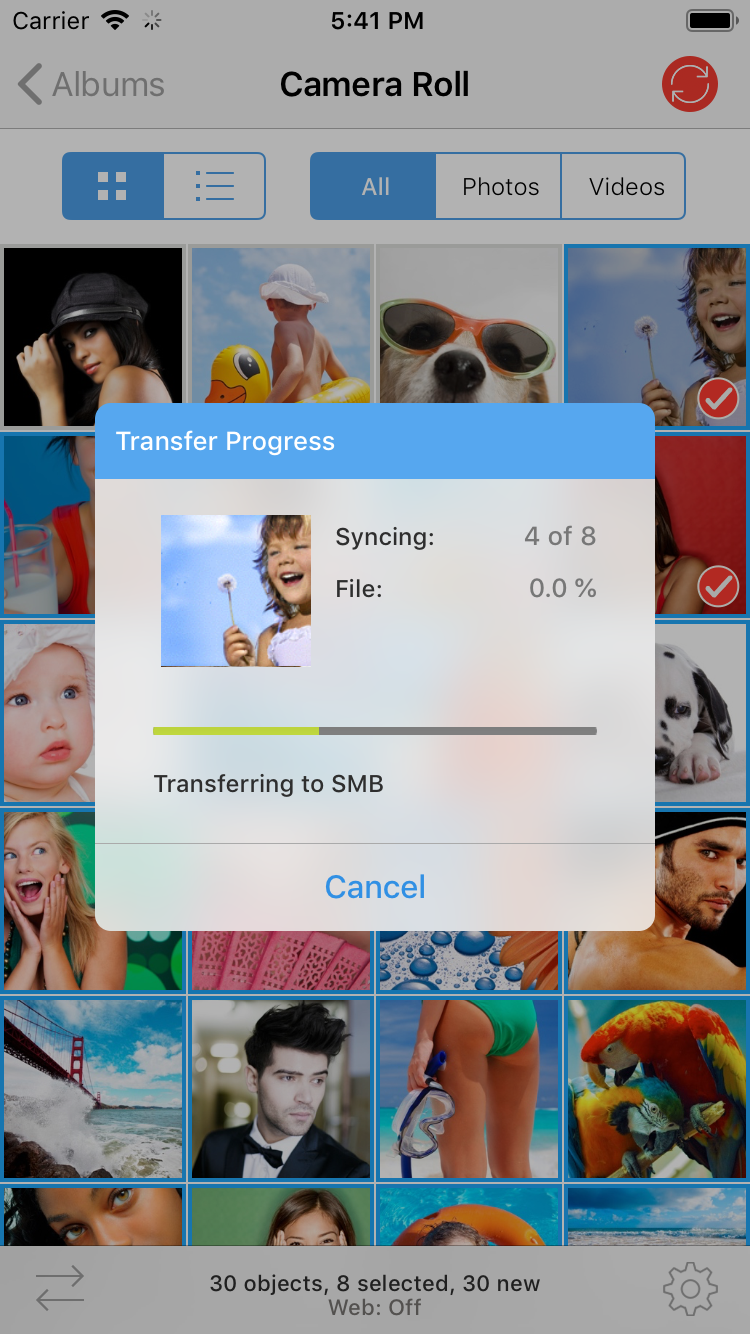The height and width of the screenshot is (1334, 750).
Task: Go back to Albums
Action: point(92,85)
